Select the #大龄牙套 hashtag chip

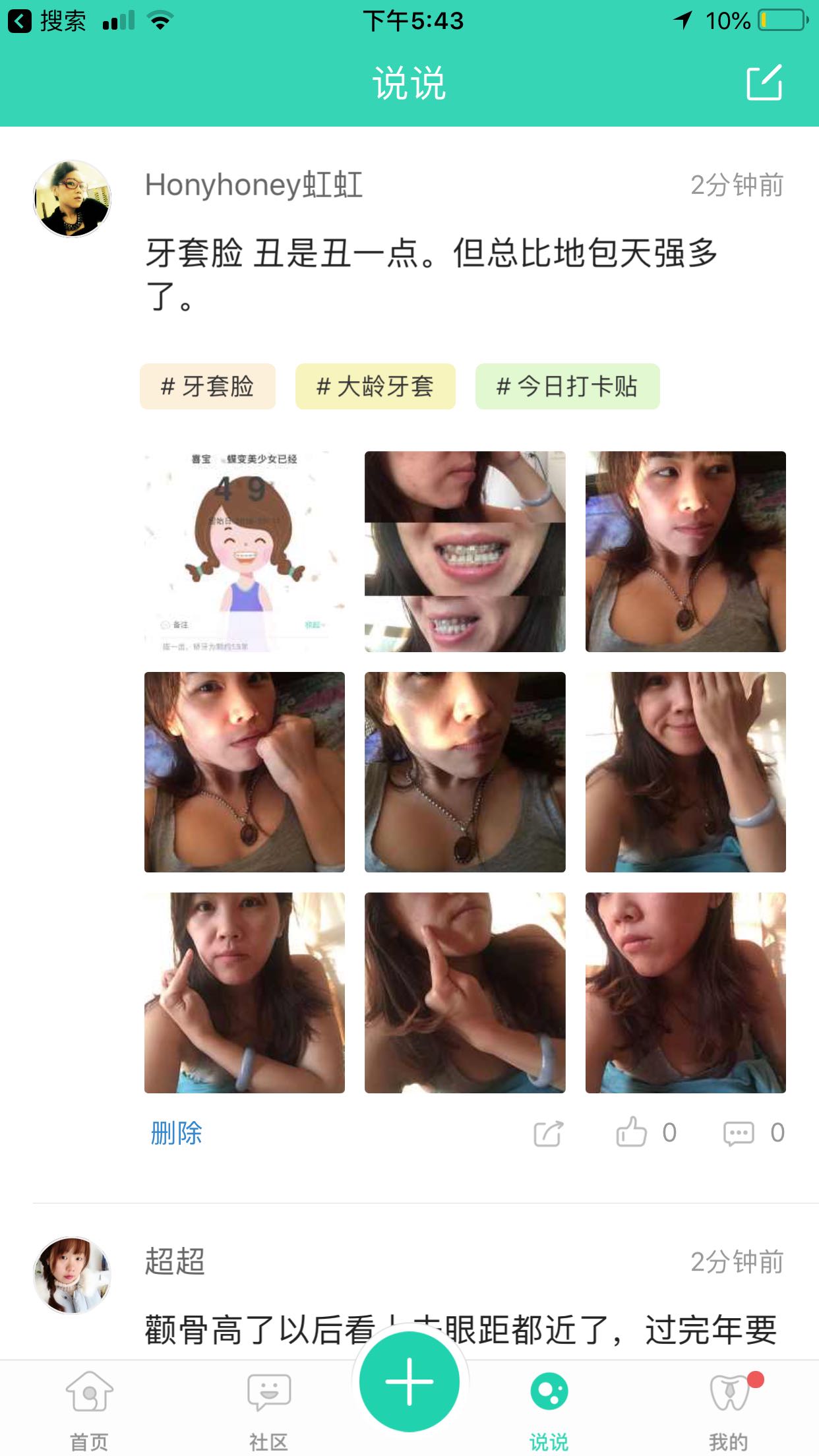coord(375,386)
